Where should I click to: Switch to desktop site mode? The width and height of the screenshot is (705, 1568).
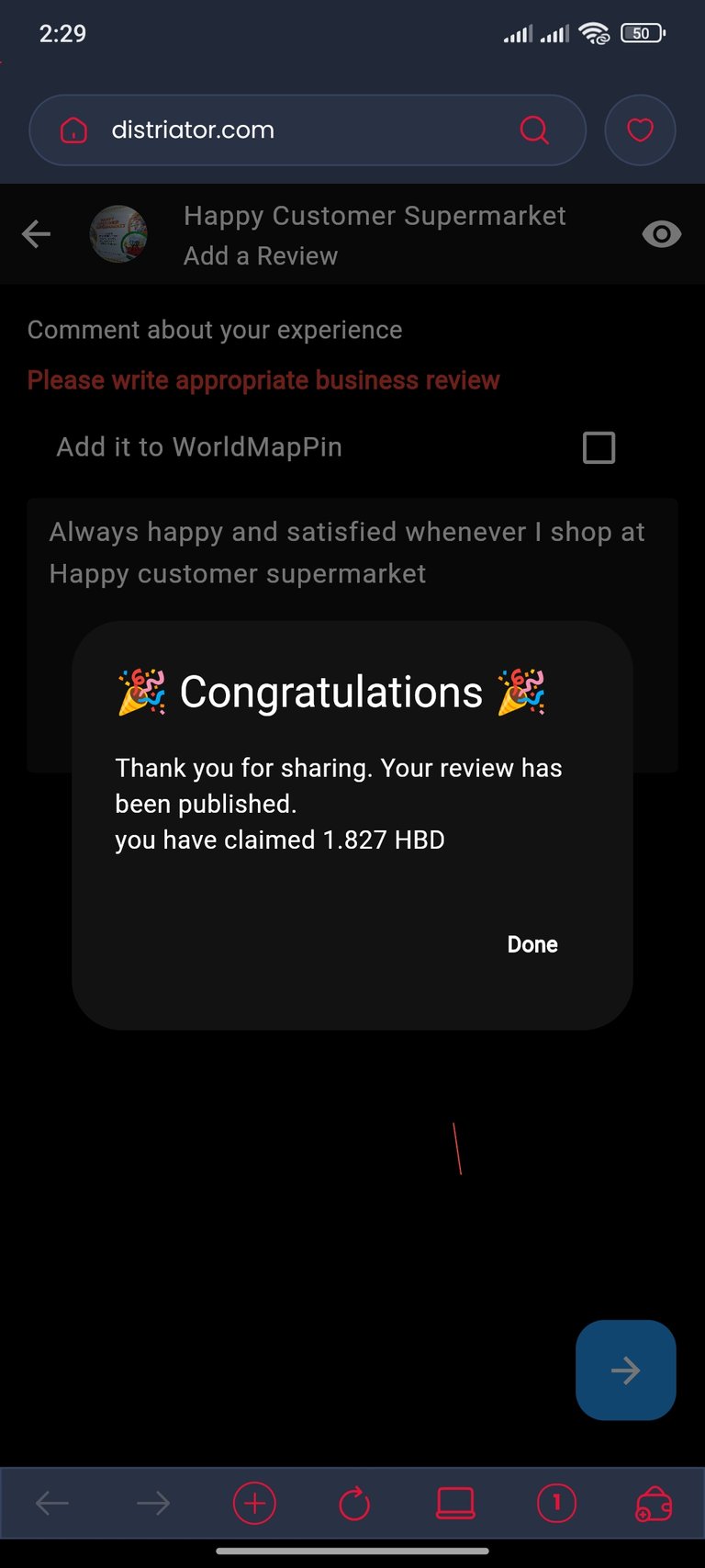[x=455, y=1504]
